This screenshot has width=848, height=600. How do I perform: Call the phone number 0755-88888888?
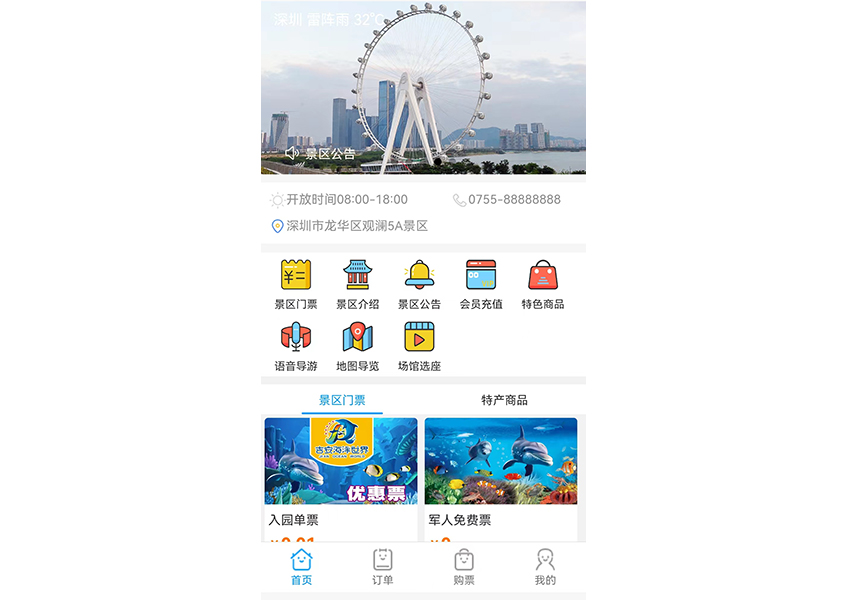pos(507,200)
